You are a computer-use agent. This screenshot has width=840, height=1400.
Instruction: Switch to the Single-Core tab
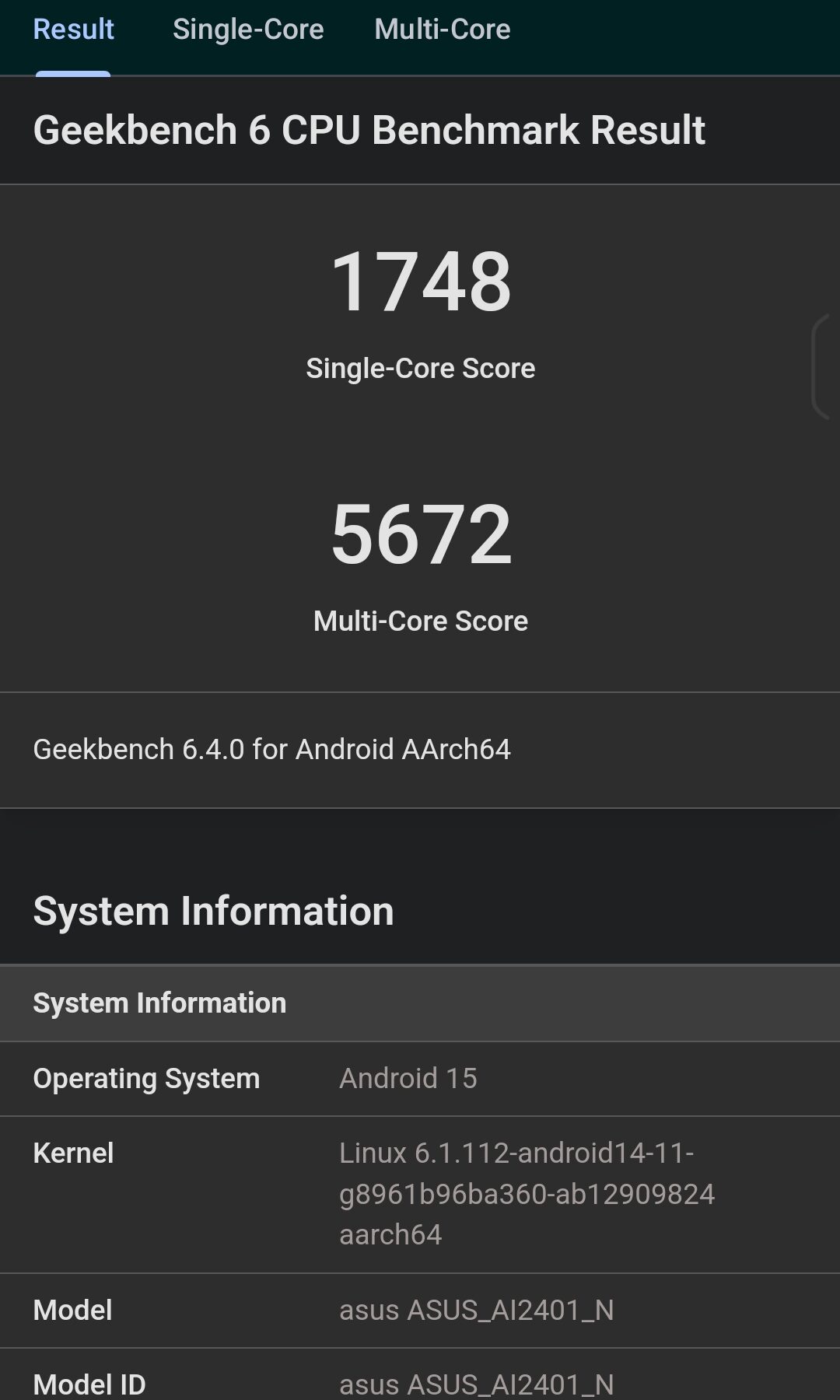click(247, 30)
